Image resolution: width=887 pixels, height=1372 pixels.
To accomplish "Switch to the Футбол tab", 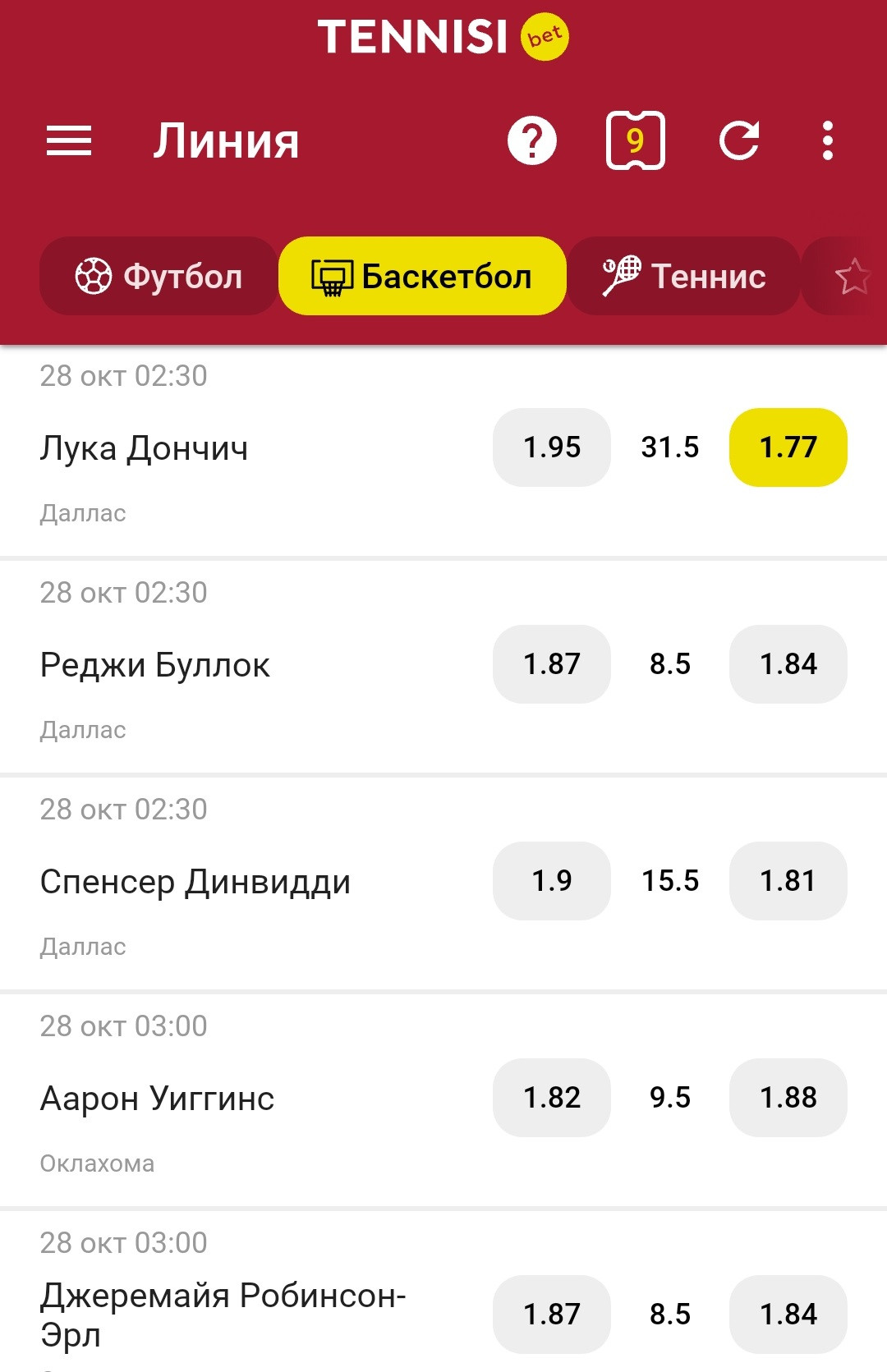I will tap(159, 276).
